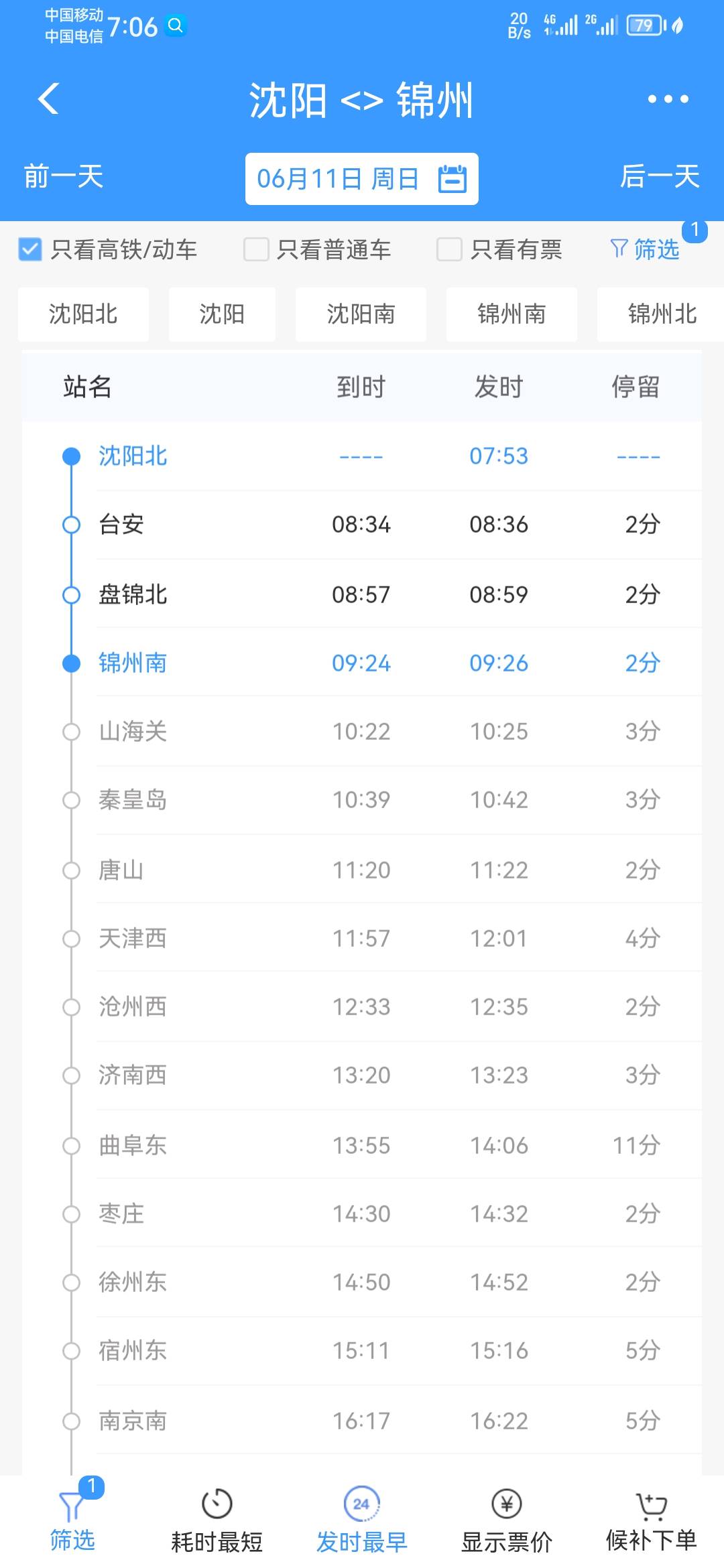Enable 只看有票 checkbox
Viewport: 724px width, 1568px height.
[449, 249]
